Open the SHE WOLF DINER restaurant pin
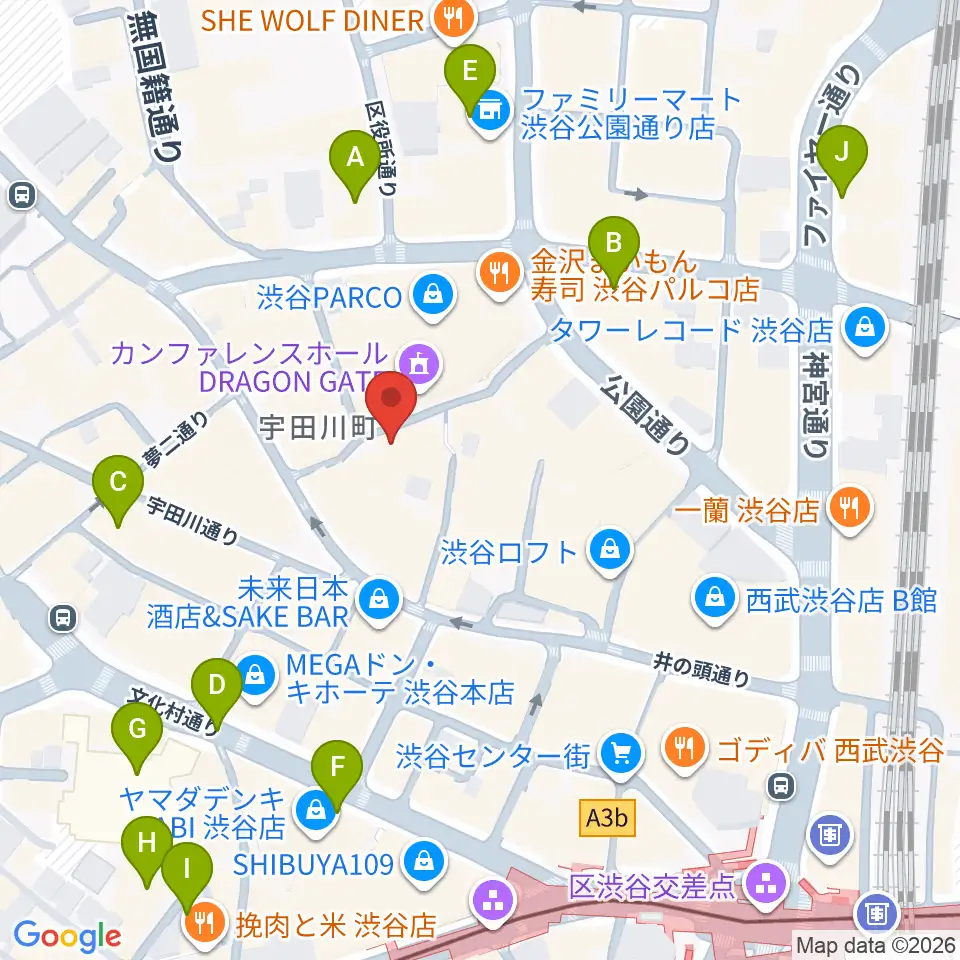Image resolution: width=960 pixels, height=960 pixels. pyautogui.click(x=454, y=20)
